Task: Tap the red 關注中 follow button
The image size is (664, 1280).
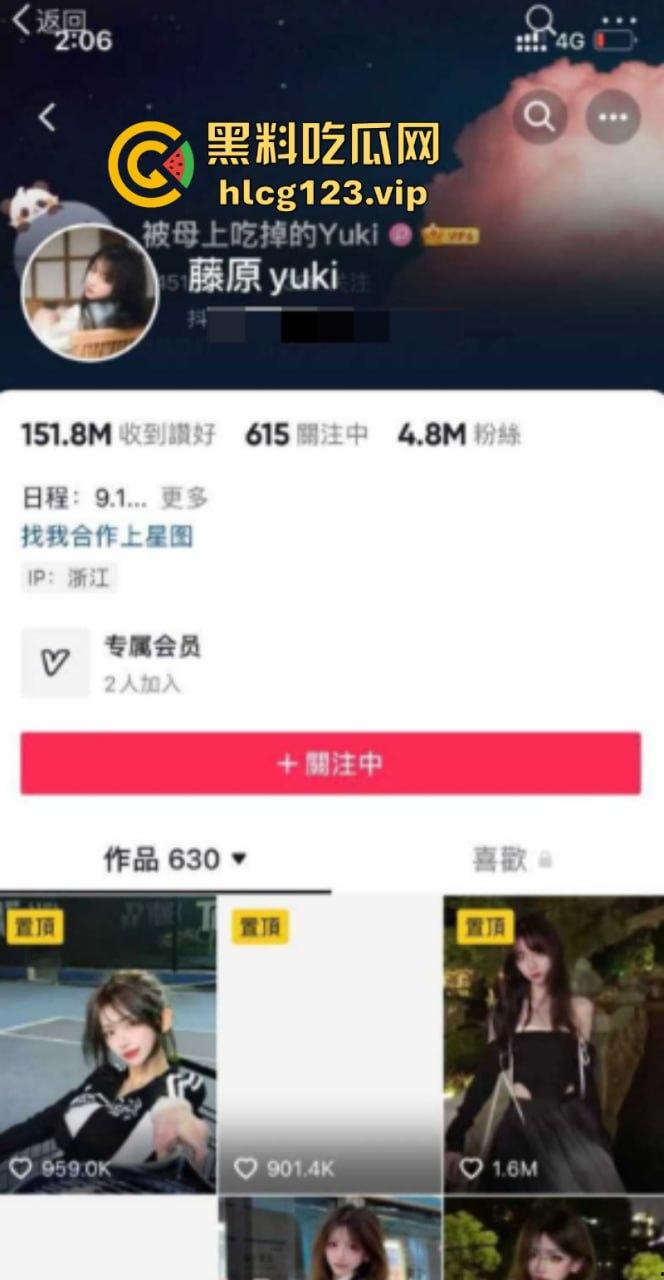Action: point(330,764)
